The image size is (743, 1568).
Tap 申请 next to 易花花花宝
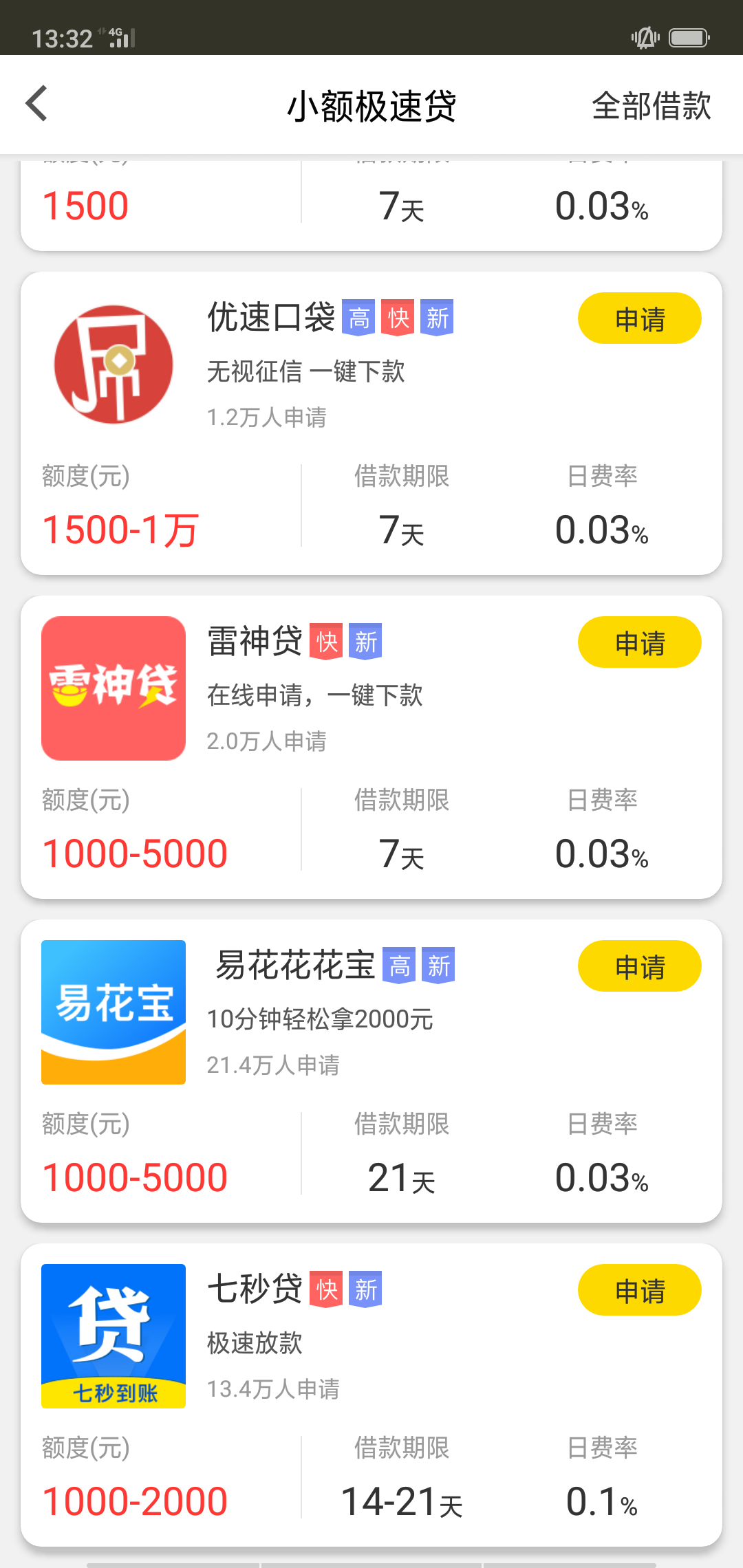pyautogui.click(x=639, y=966)
